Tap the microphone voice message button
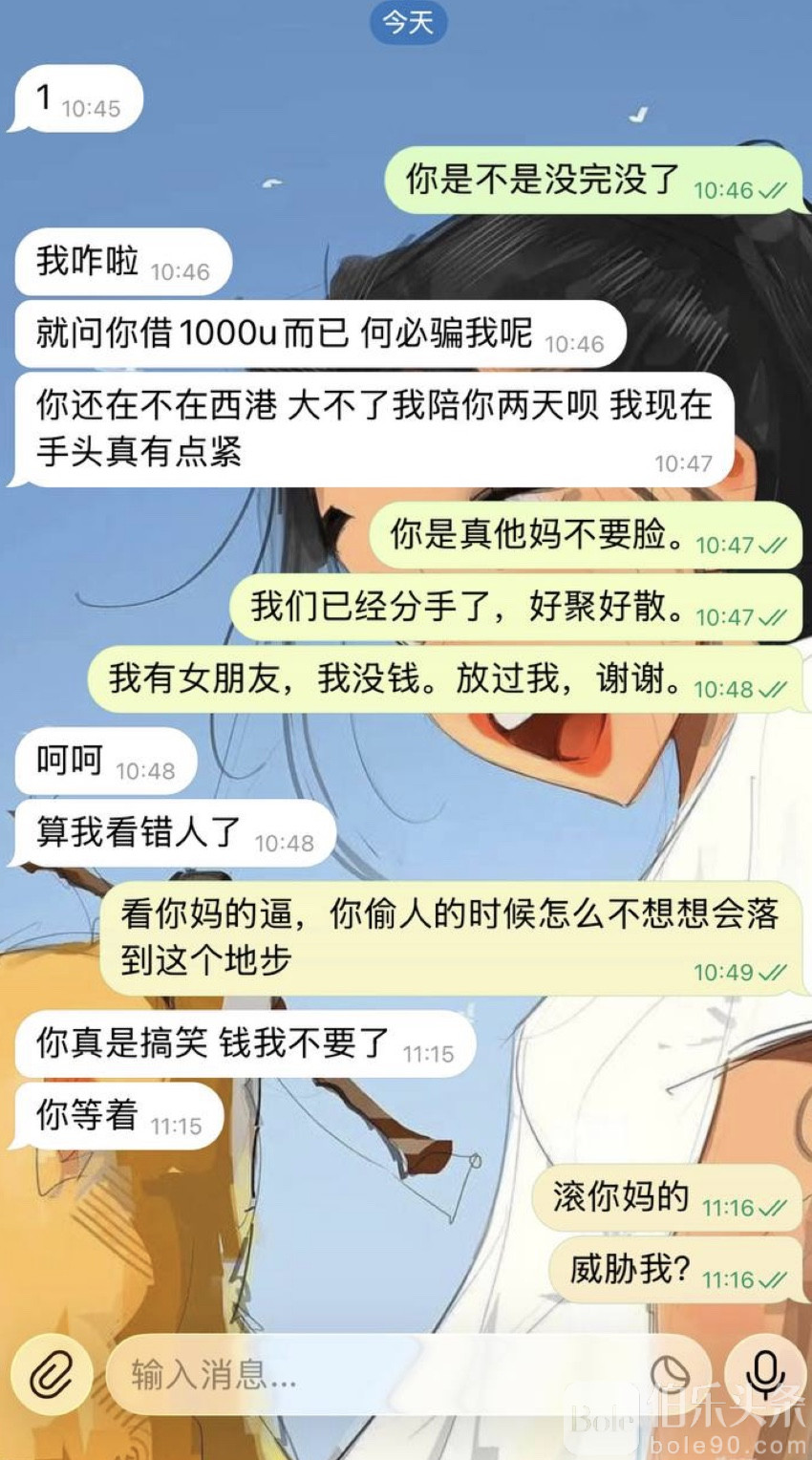The height and width of the screenshot is (1460, 812). (x=763, y=1375)
